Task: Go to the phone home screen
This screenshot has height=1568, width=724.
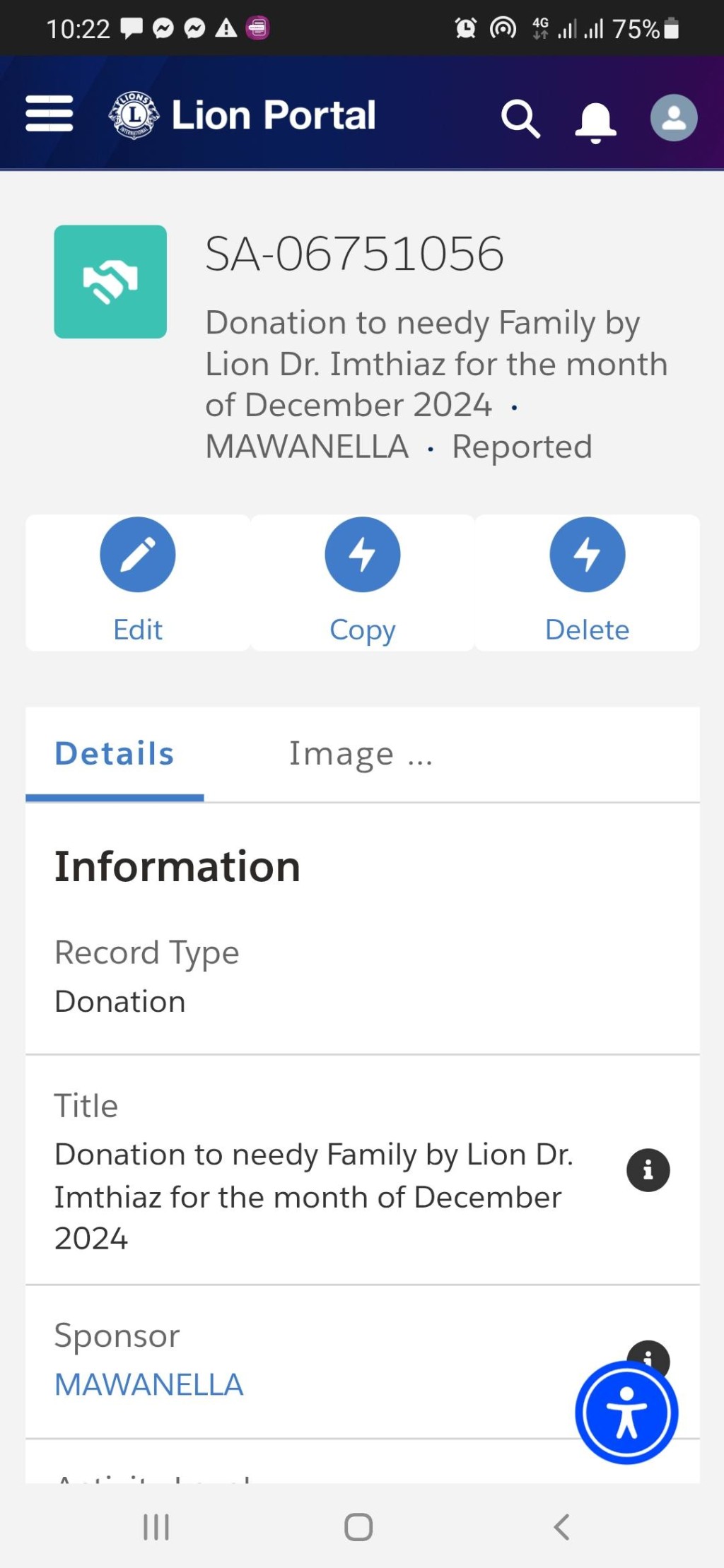Action: click(358, 1527)
